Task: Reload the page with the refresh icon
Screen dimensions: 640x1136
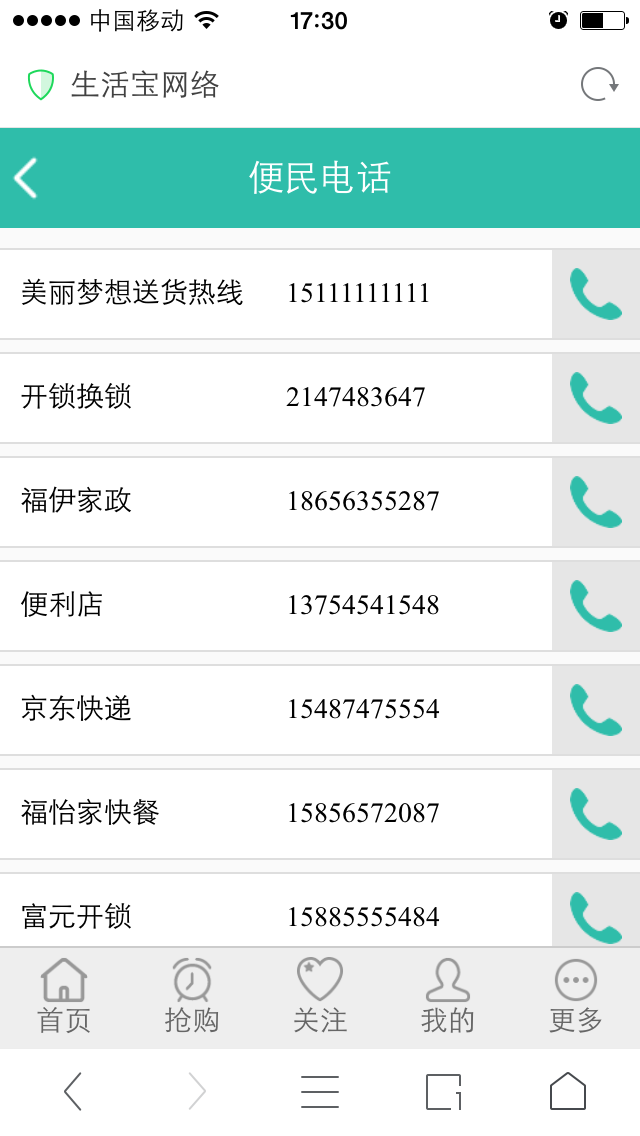Action: pos(599,85)
